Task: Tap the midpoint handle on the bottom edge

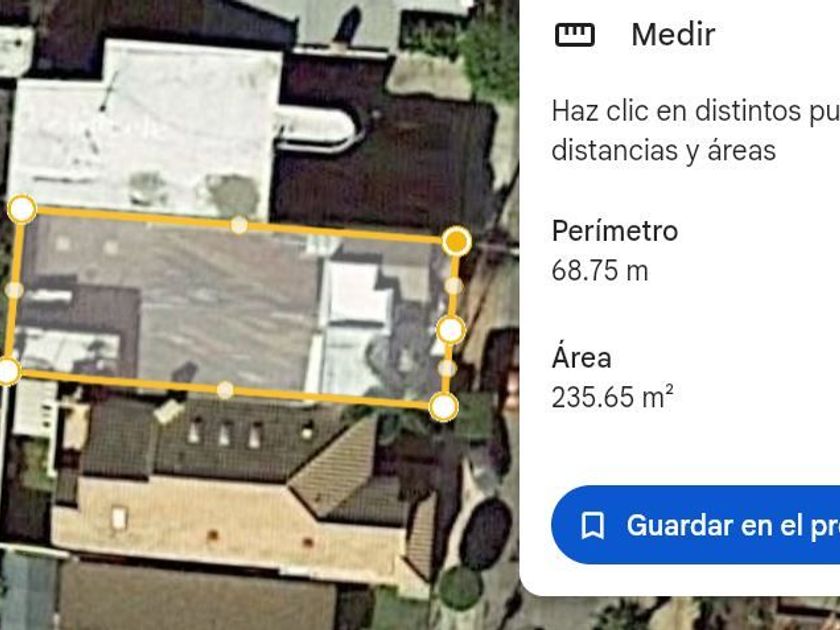Action: [225, 390]
